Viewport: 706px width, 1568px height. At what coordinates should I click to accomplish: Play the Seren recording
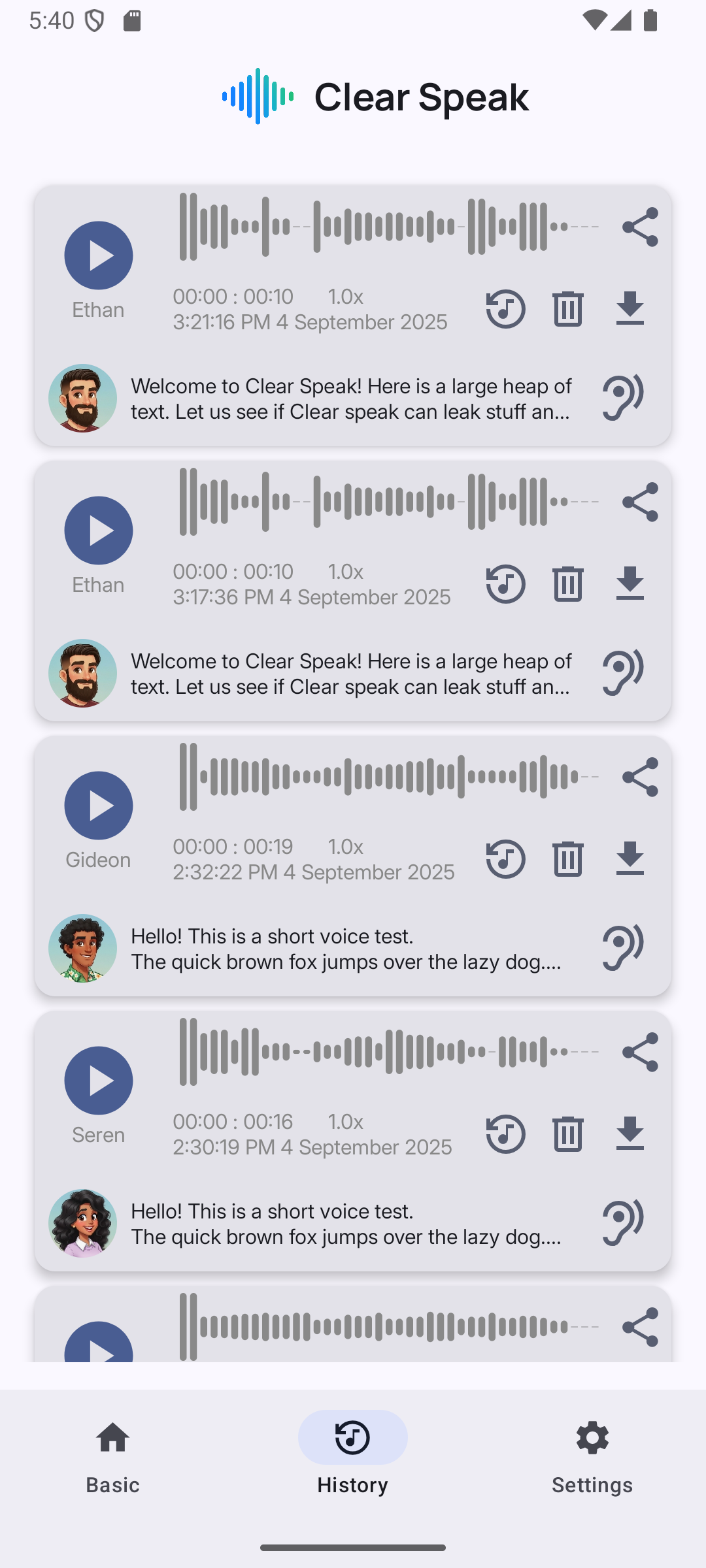click(x=99, y=1081)
